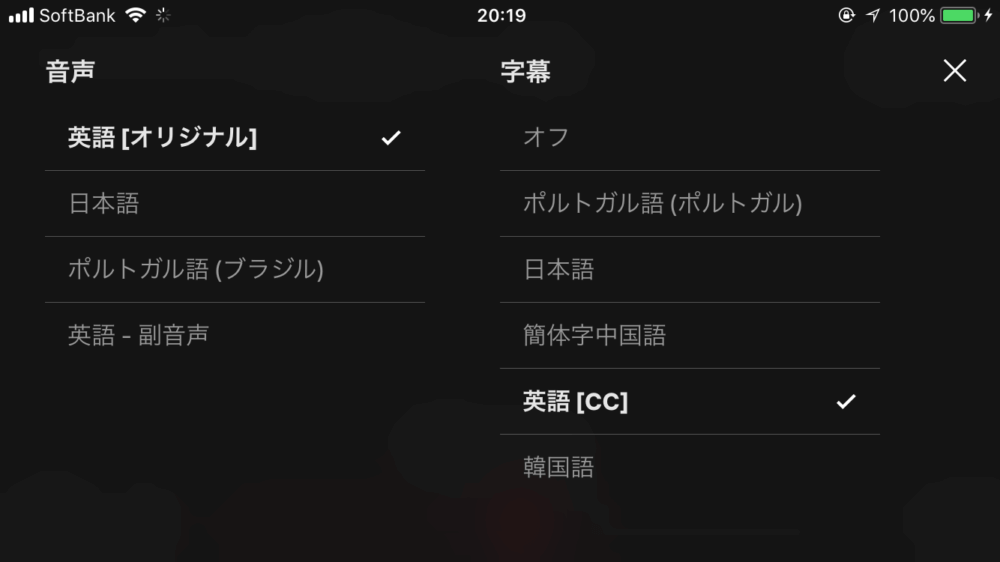This screenshot has height=562, width=1000.
Task: Switch subtitles to 韓国語
Action: (559, 467)
